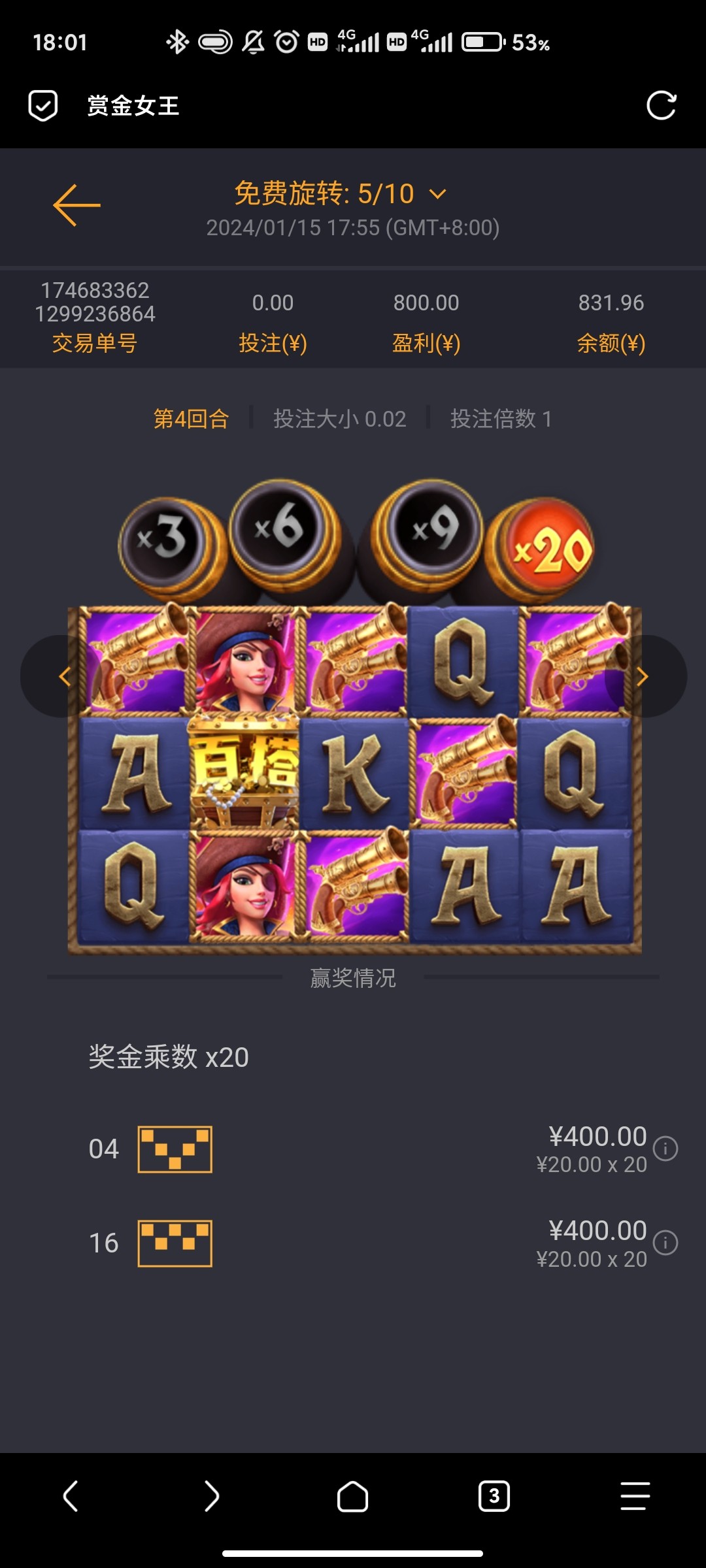Show the next round with the right arrow
Image resolution: width=706 pixels, height=1568 pixels.
pyautogui.click(x=643, y=677)
